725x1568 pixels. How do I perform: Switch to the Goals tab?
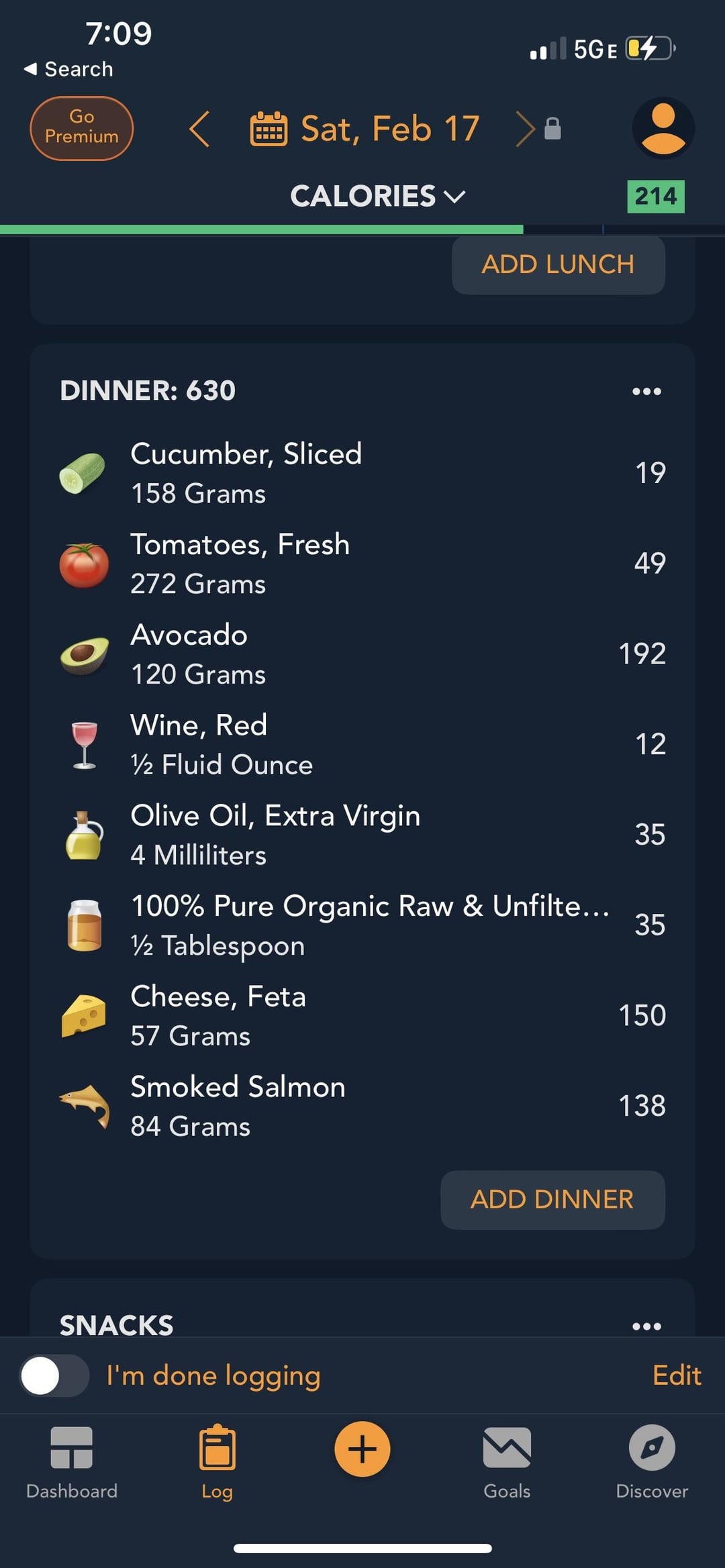[x=507, y=1463]
